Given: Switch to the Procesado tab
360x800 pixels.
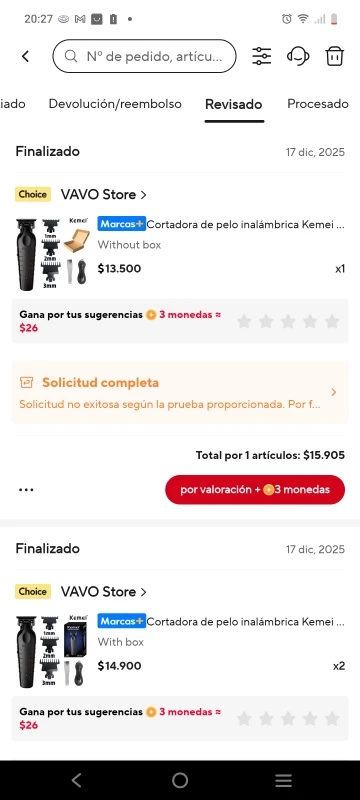Looking at the screenshot, I should coord(318,104).
